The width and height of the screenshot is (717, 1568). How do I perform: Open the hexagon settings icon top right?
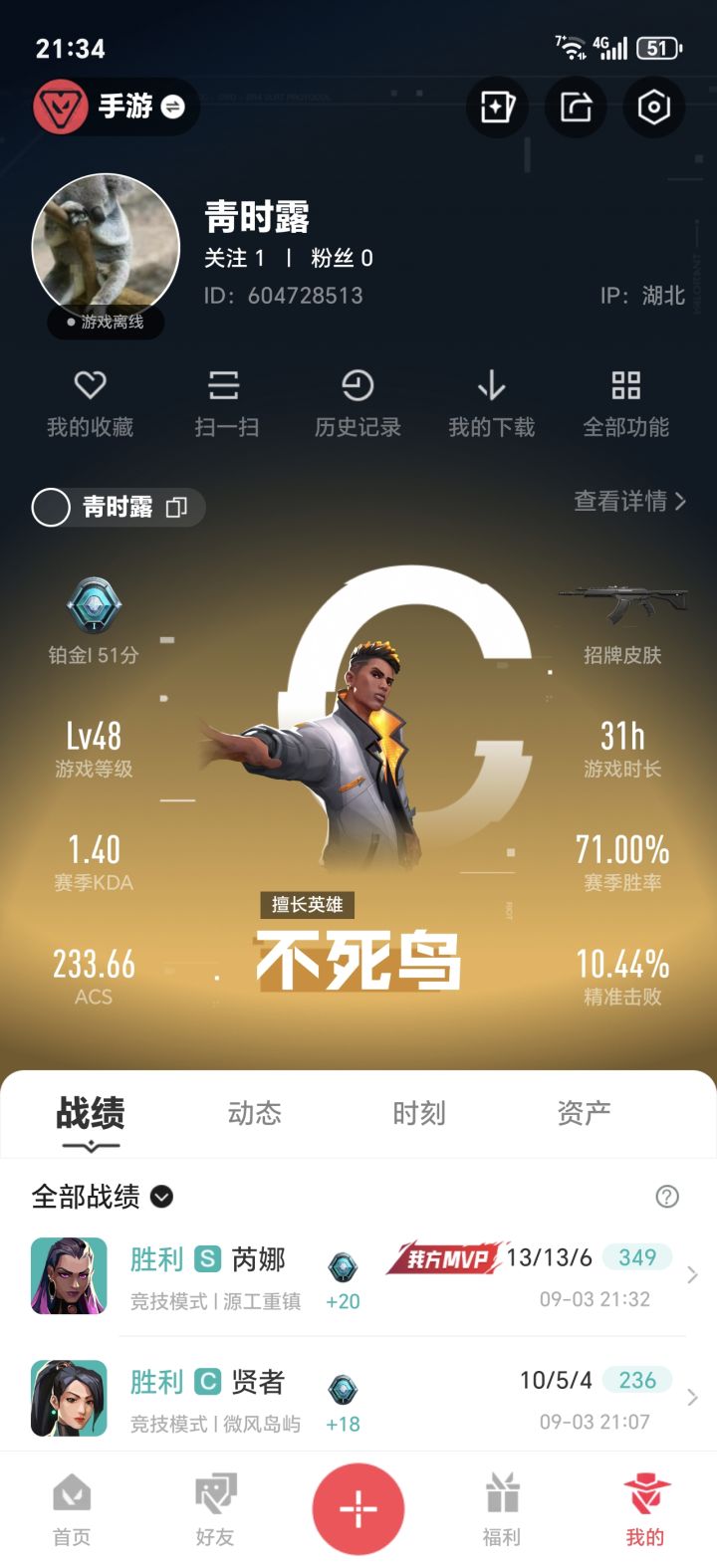coord(653,108)
